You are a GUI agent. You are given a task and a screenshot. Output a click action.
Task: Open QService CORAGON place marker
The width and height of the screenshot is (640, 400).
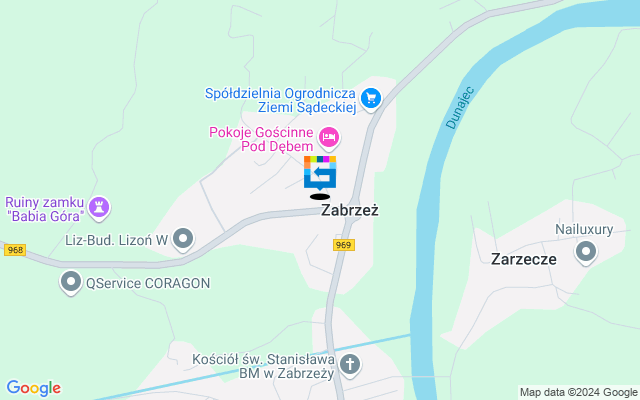(71, 283)
